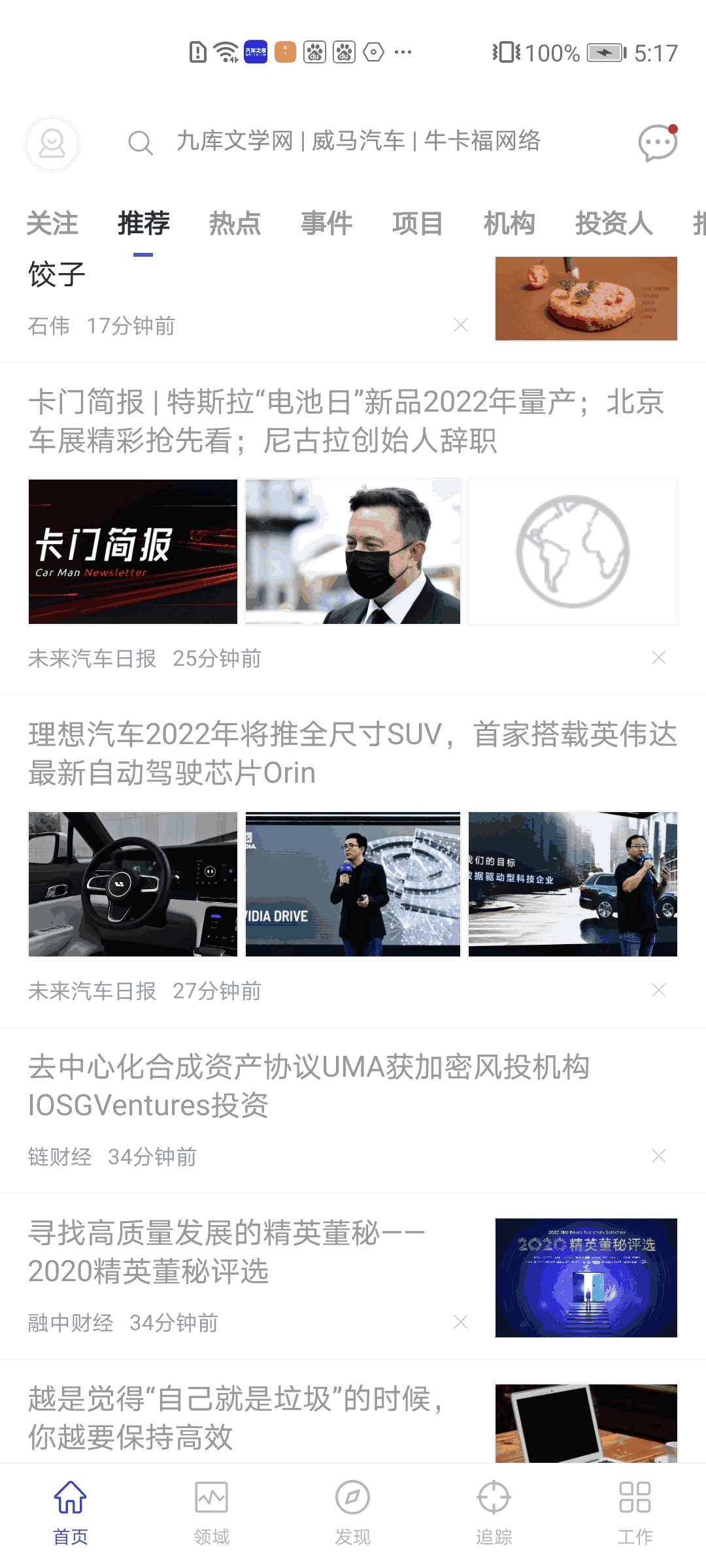
Task: Go to the 机构 tab
Action: click(509, 223)
